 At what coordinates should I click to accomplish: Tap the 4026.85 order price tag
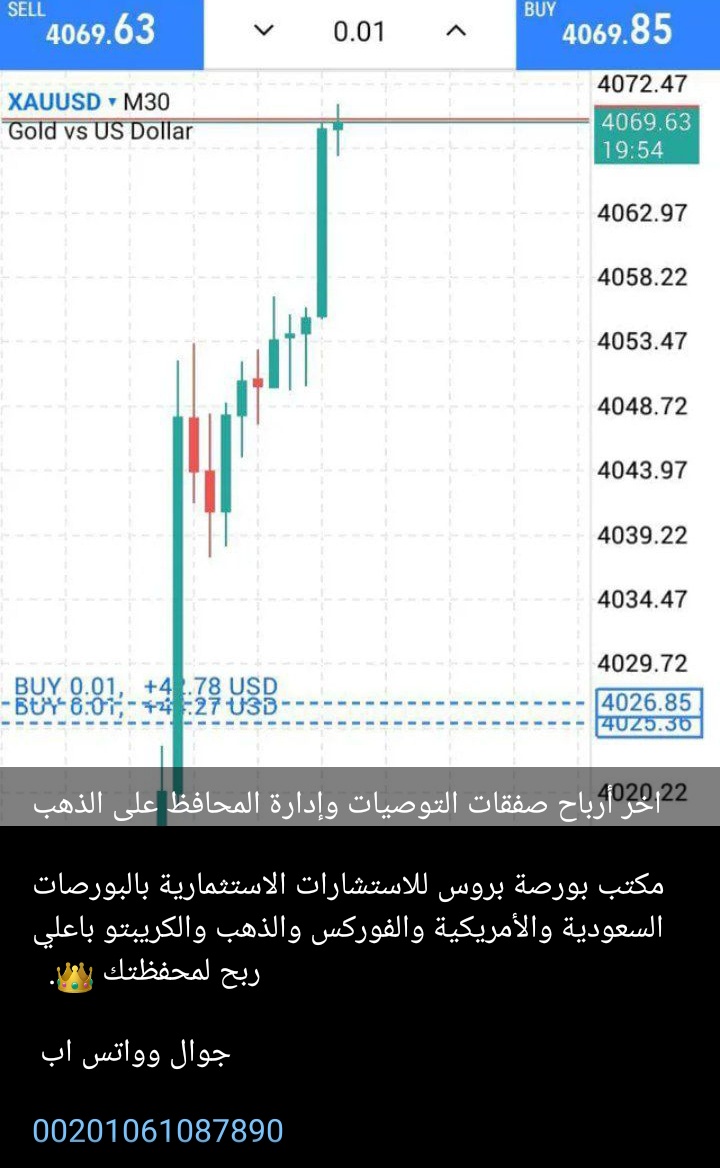(x=647, y=704)
